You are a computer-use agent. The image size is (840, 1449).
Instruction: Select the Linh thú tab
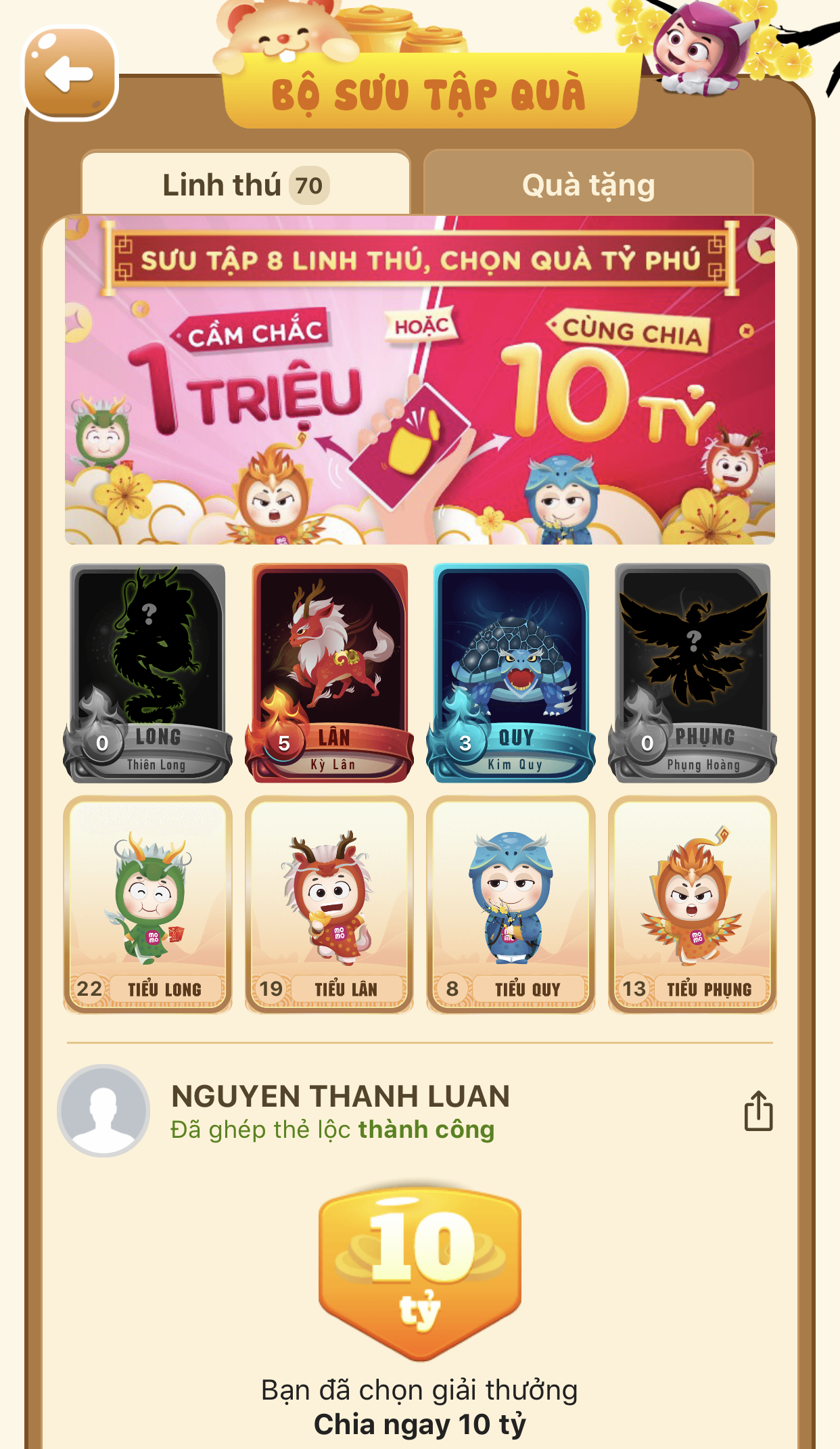click(246, 184)
